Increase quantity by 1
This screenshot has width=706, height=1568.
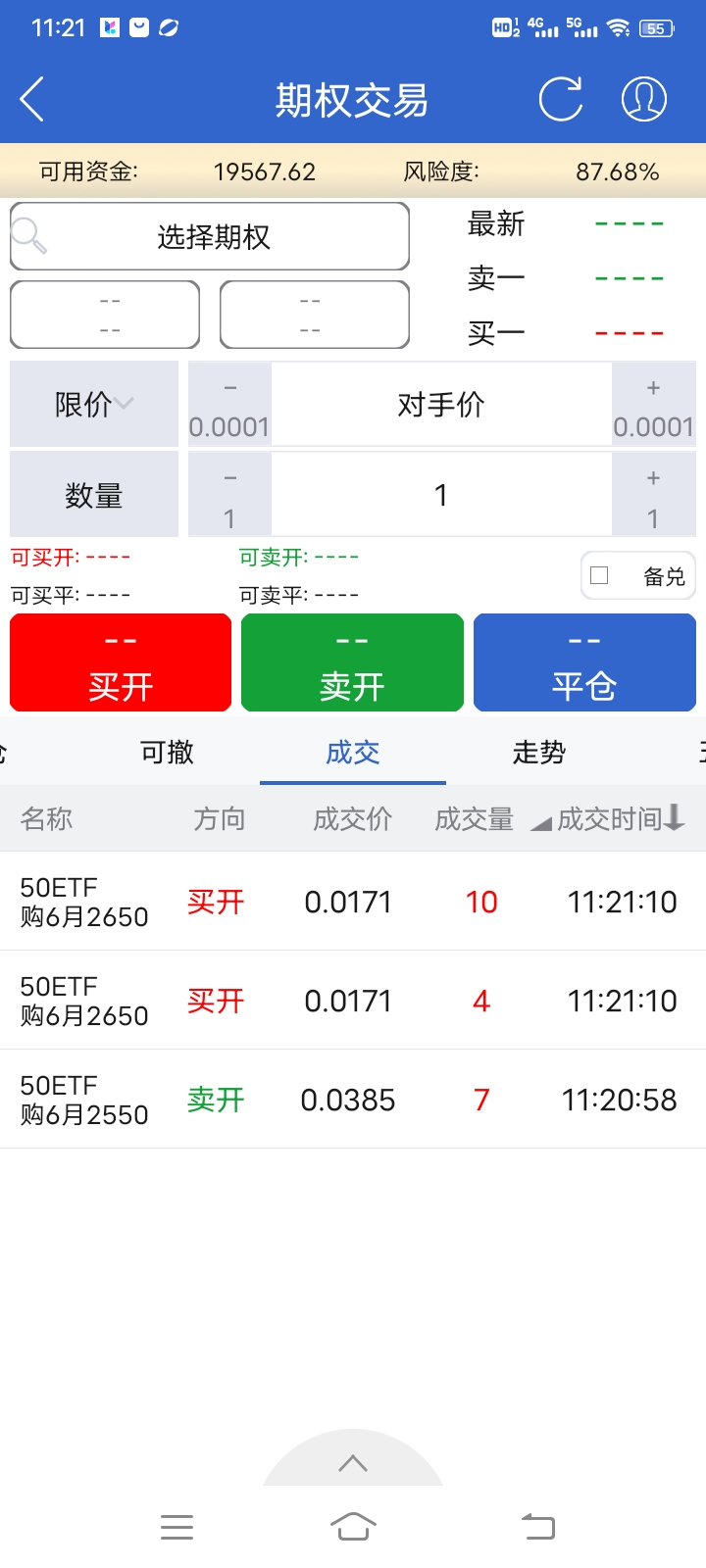click(653, 495)
